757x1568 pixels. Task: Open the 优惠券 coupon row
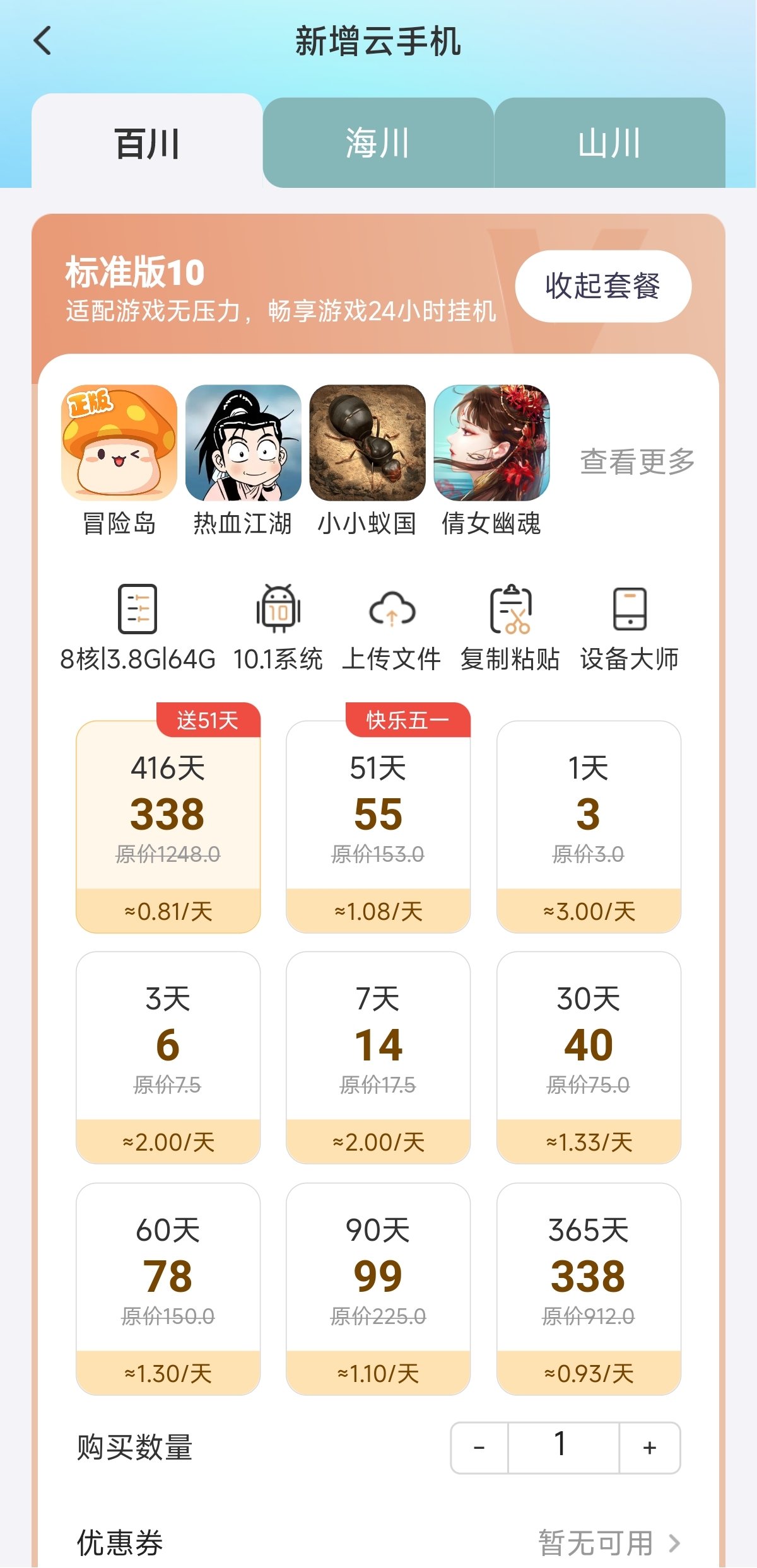(x=378, y=1543)
